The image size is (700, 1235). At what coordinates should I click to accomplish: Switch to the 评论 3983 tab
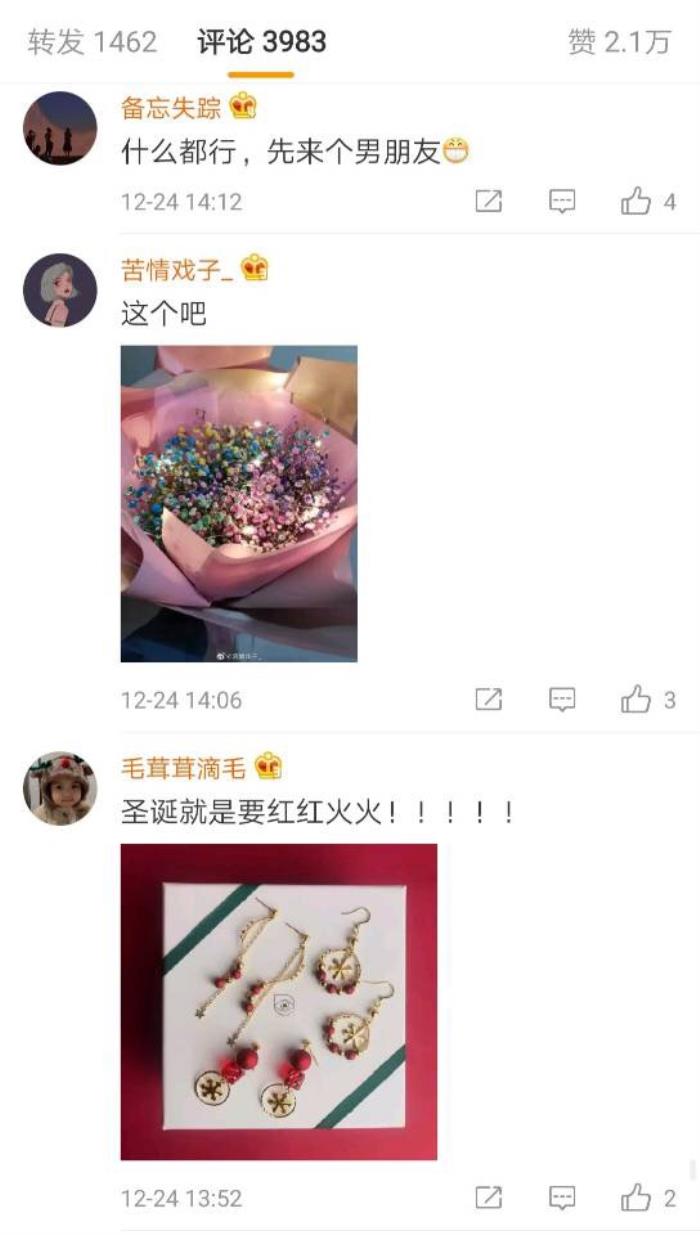pyautogui.click(x=261, y=42)
